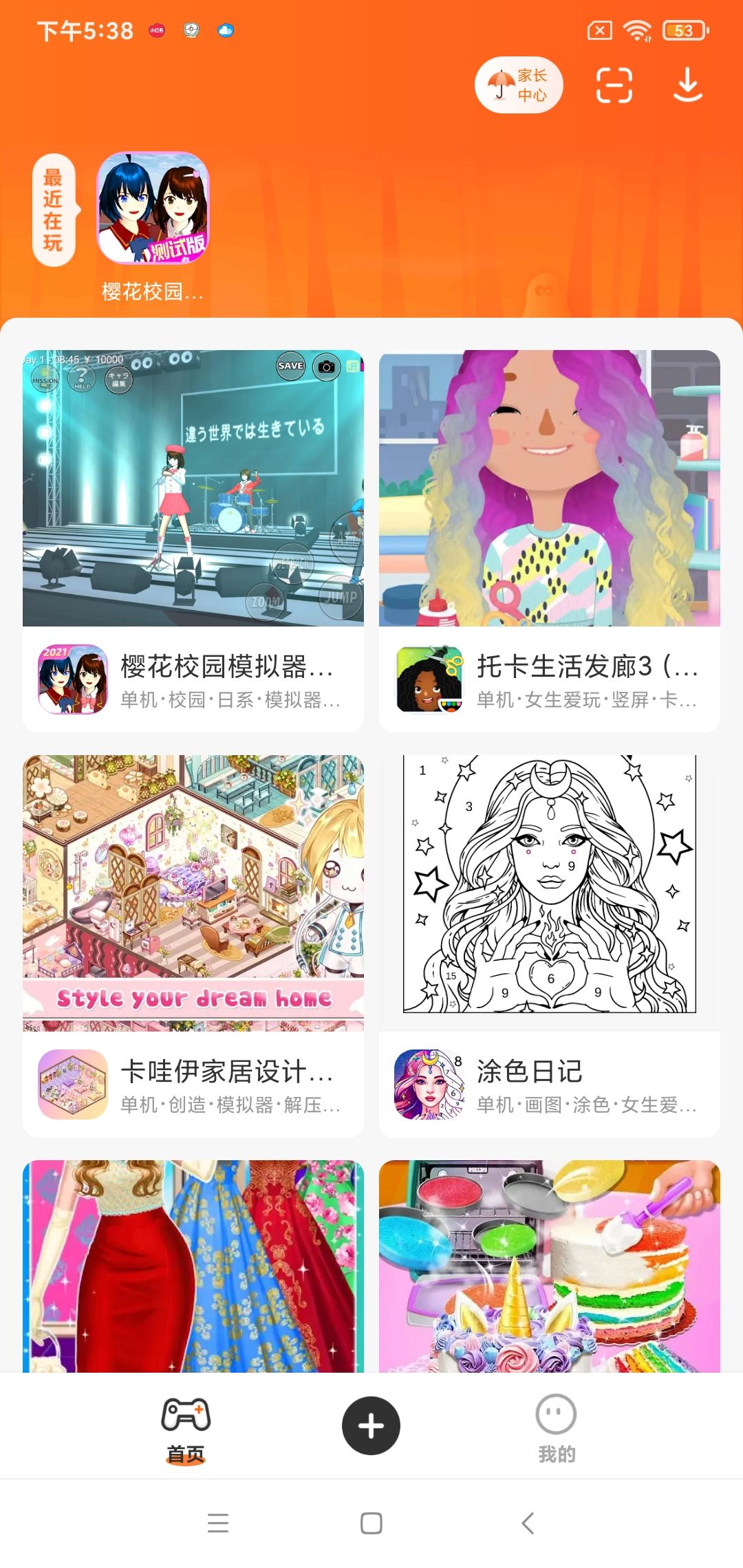Tap the plus add button
Viewport: 743px width, 1568px height.
point(371,1426)
